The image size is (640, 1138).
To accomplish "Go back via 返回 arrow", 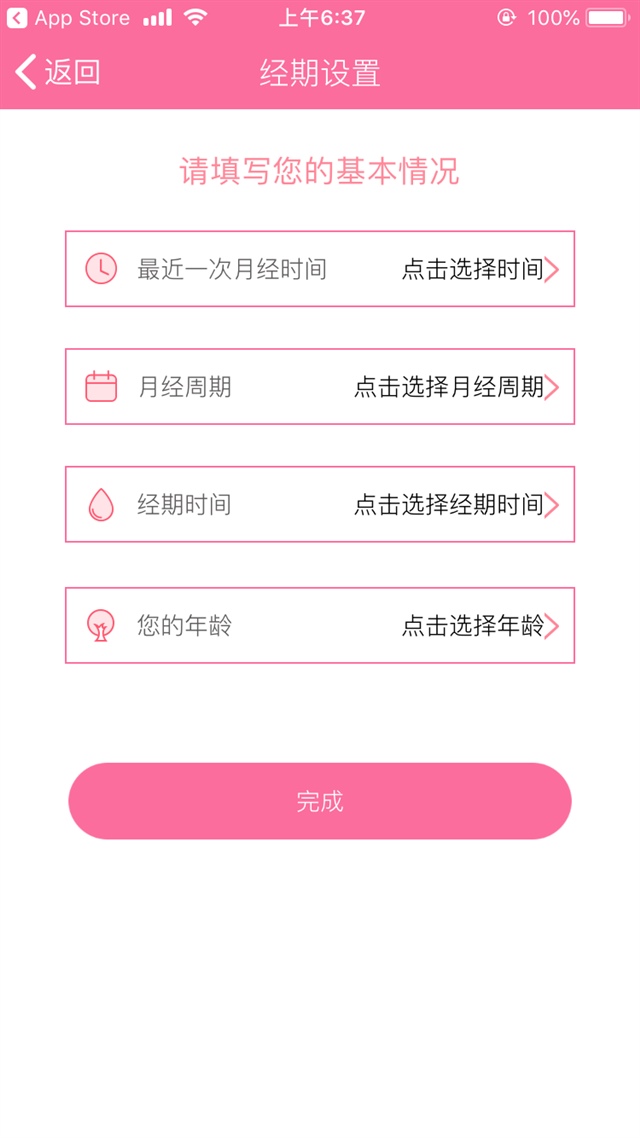I will 57,73.
